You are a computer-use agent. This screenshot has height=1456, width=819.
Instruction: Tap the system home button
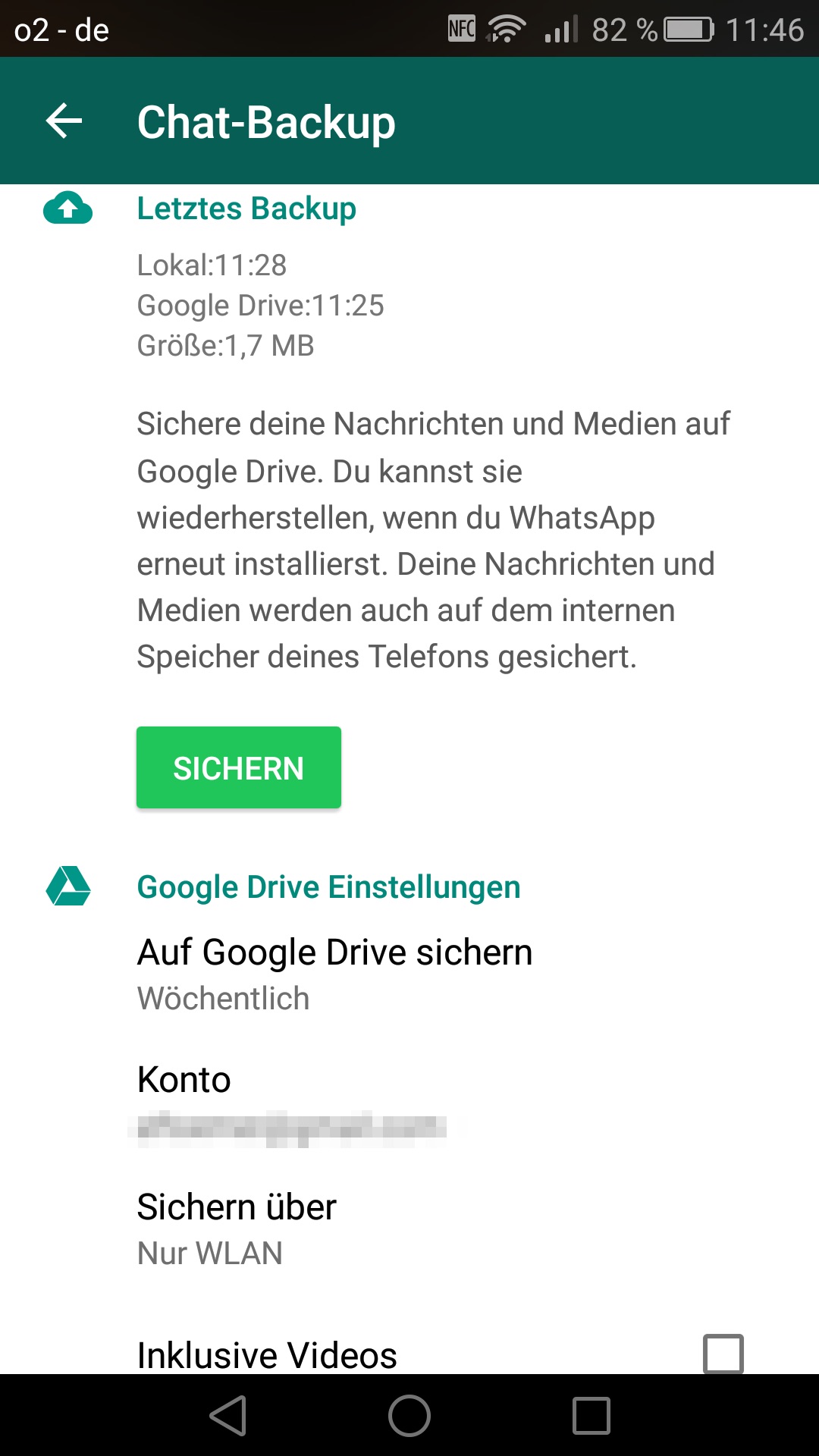[409, 1415]
